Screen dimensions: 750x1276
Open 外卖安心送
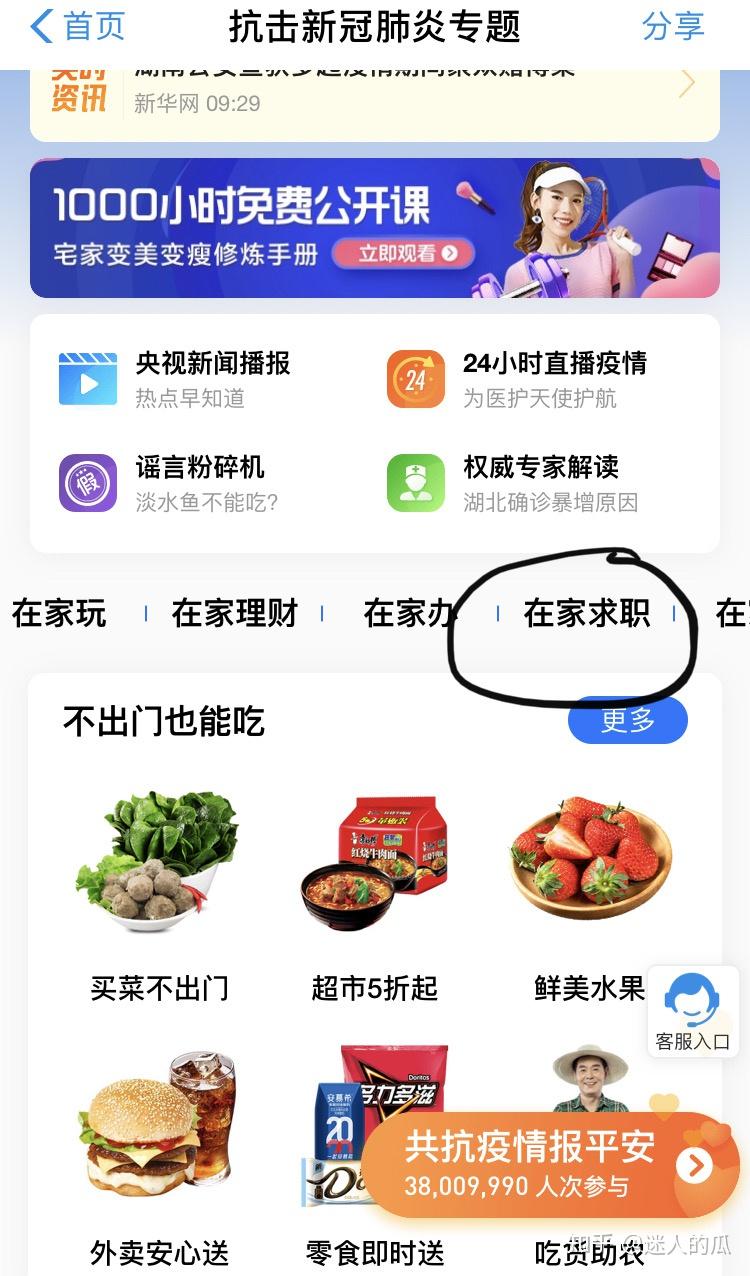click(159, 1150)
